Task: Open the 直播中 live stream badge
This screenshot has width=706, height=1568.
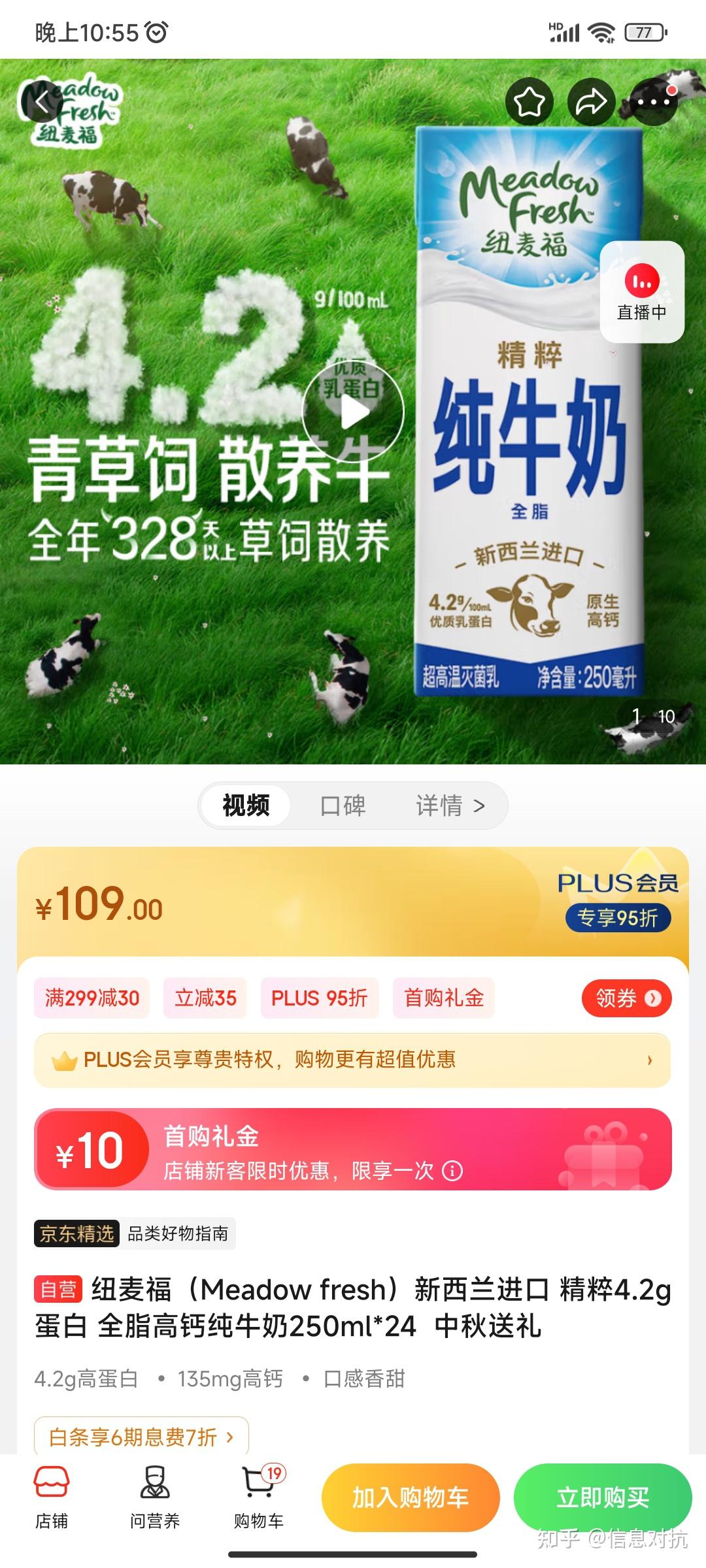Action: click(642, 292)
